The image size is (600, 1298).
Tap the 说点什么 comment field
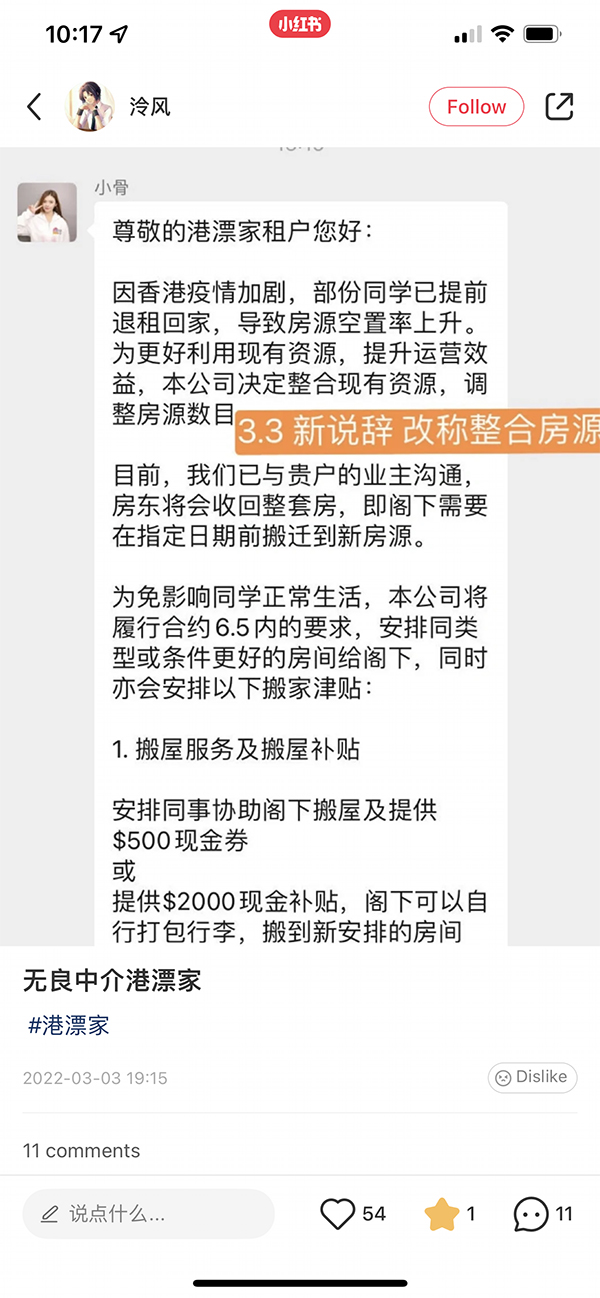148,1214
